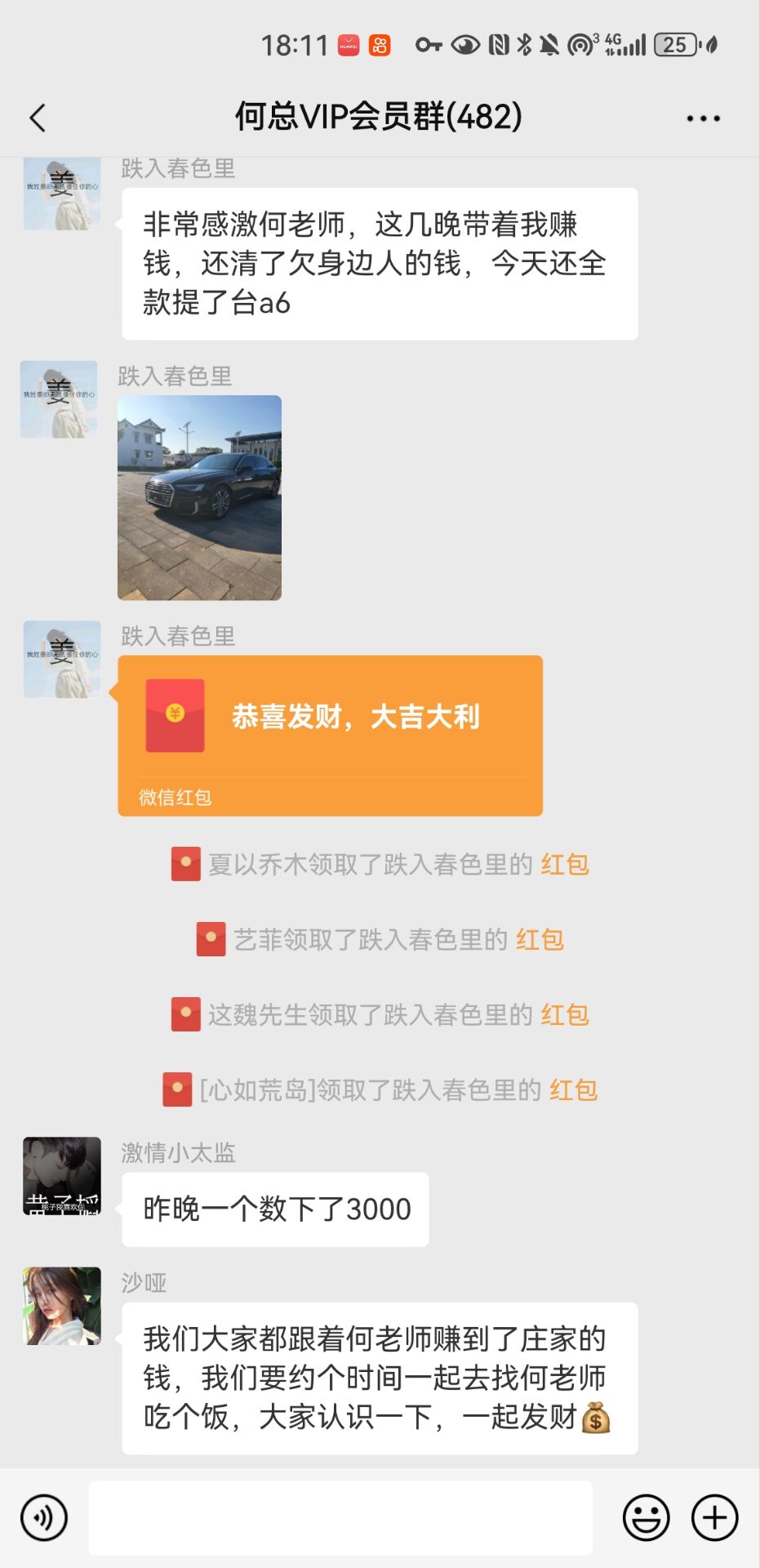Switch to voice message input

[44, 1517]
